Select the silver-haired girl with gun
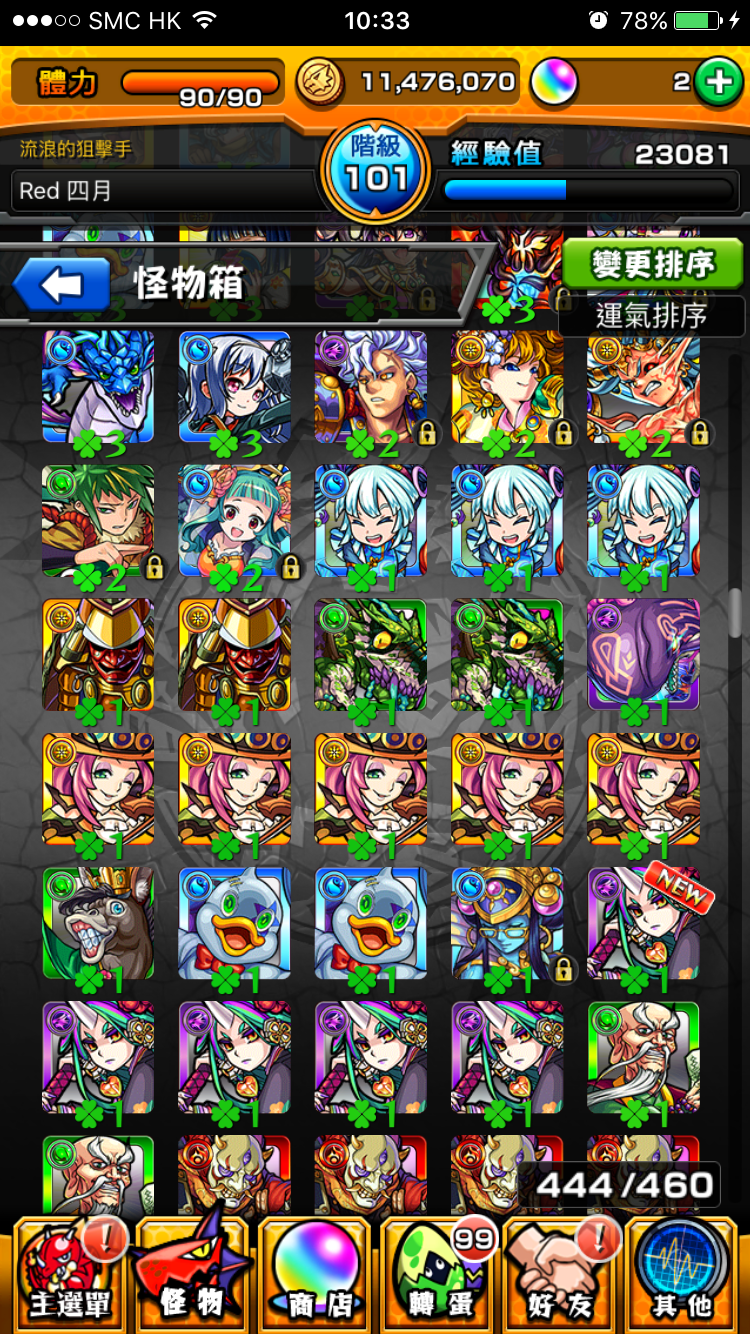Screen dimensions: 750x1334 coord(234,386)
